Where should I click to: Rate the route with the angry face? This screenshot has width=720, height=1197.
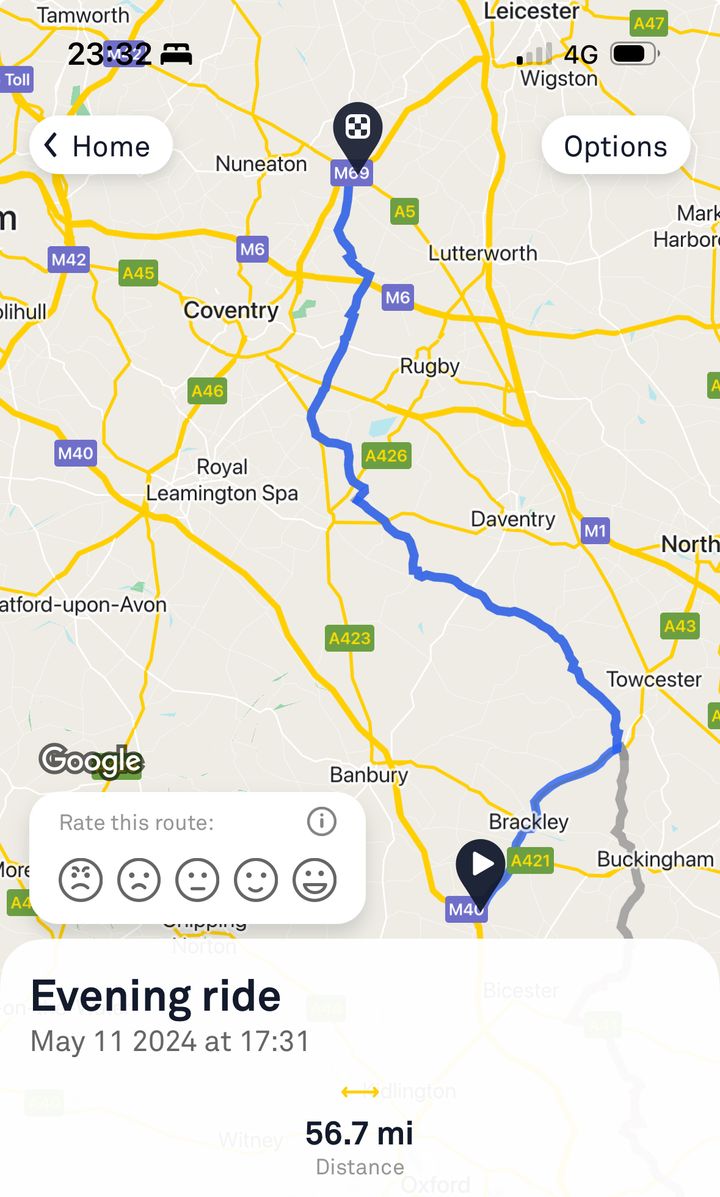pyautogui.click(x=80, y=880)
